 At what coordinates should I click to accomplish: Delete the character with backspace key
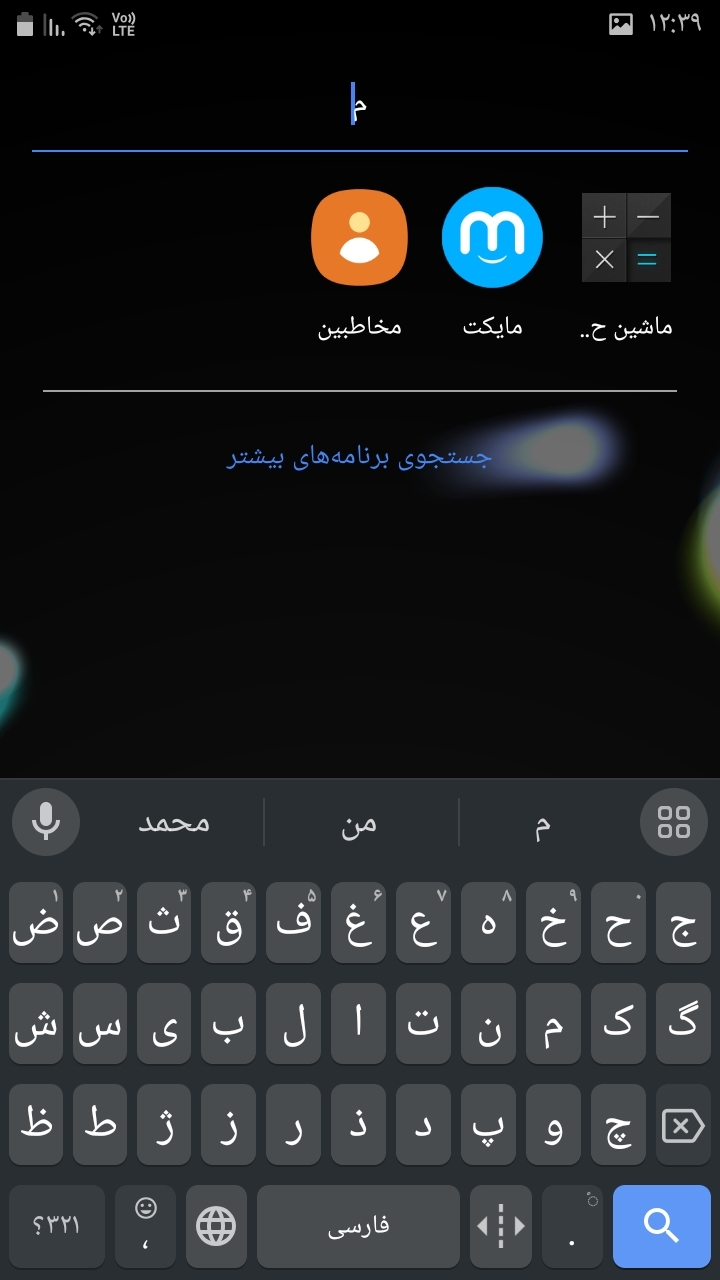click(x=683, y=1127)
